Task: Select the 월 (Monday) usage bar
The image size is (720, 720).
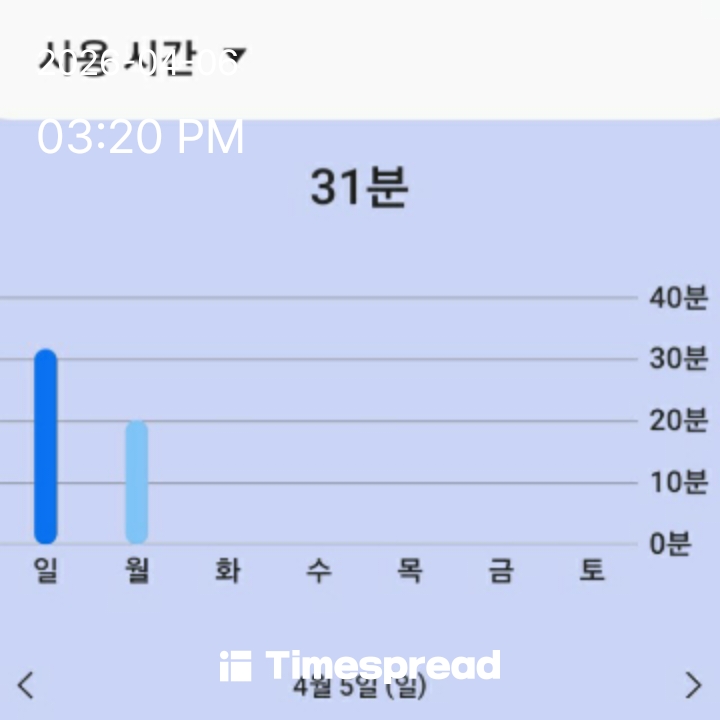Action: (x=137, y=482)
